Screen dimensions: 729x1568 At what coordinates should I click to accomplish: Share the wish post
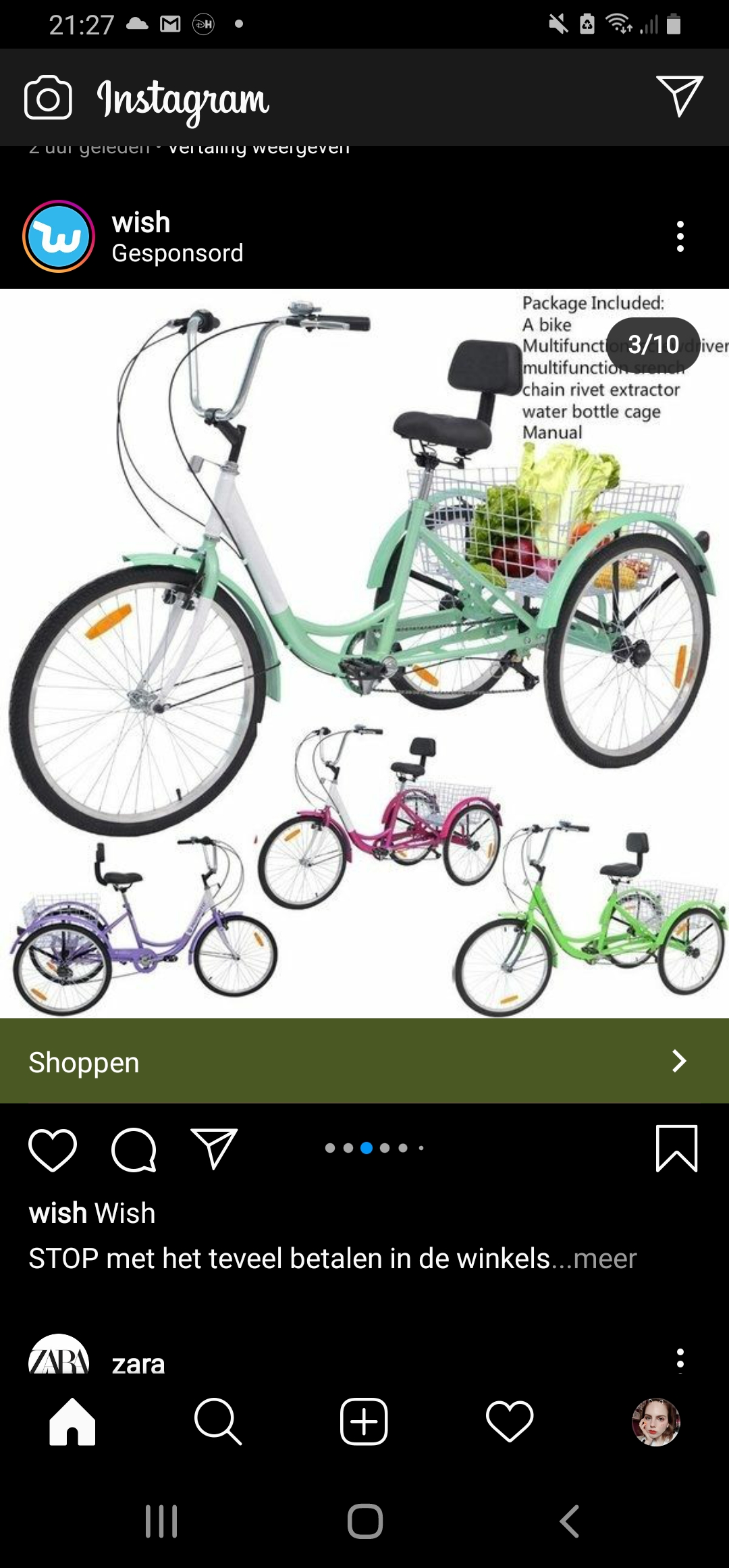[x=215, y=1148]
